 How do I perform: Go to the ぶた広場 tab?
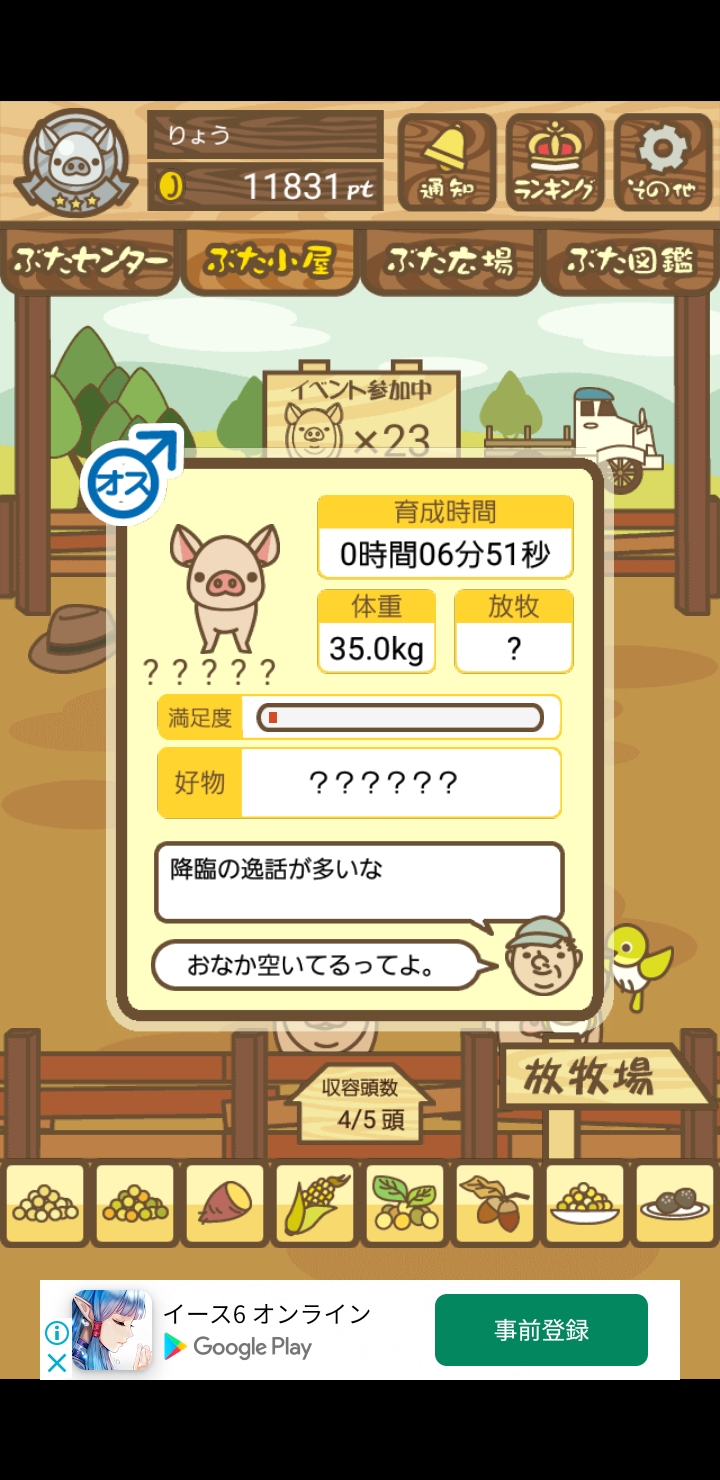(x=450, y=262)
